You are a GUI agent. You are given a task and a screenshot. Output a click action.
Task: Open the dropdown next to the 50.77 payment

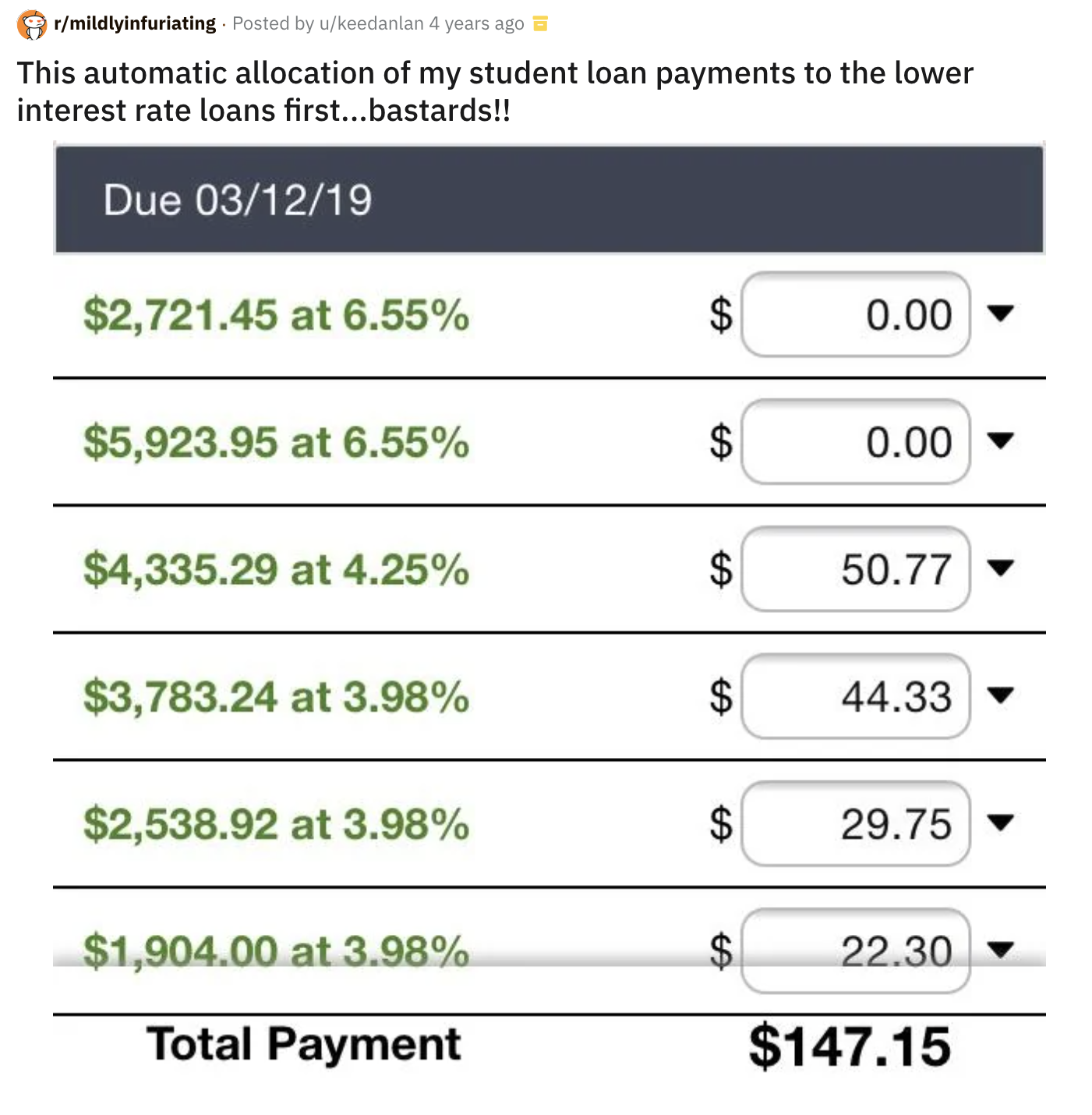1002,569
